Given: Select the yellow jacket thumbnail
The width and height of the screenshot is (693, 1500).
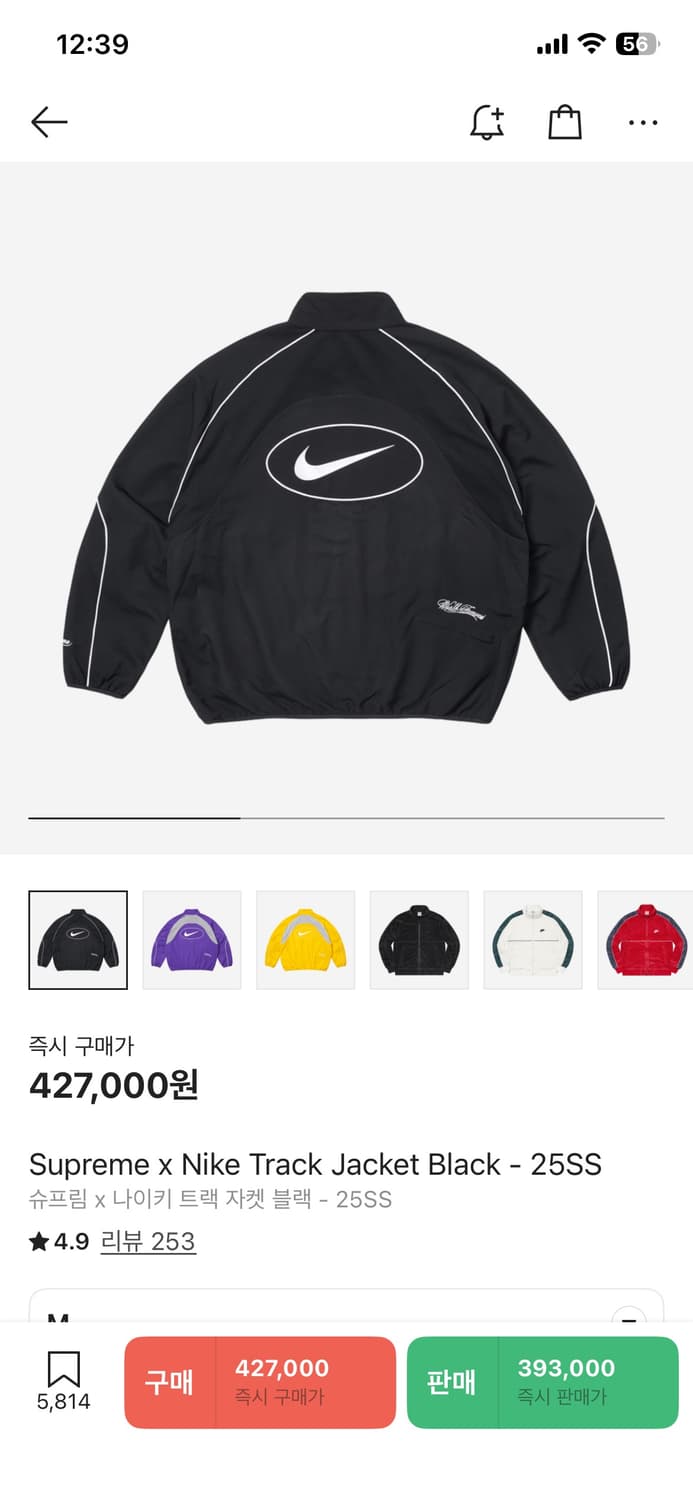Looking at the screenshot, I should (306, 940).
